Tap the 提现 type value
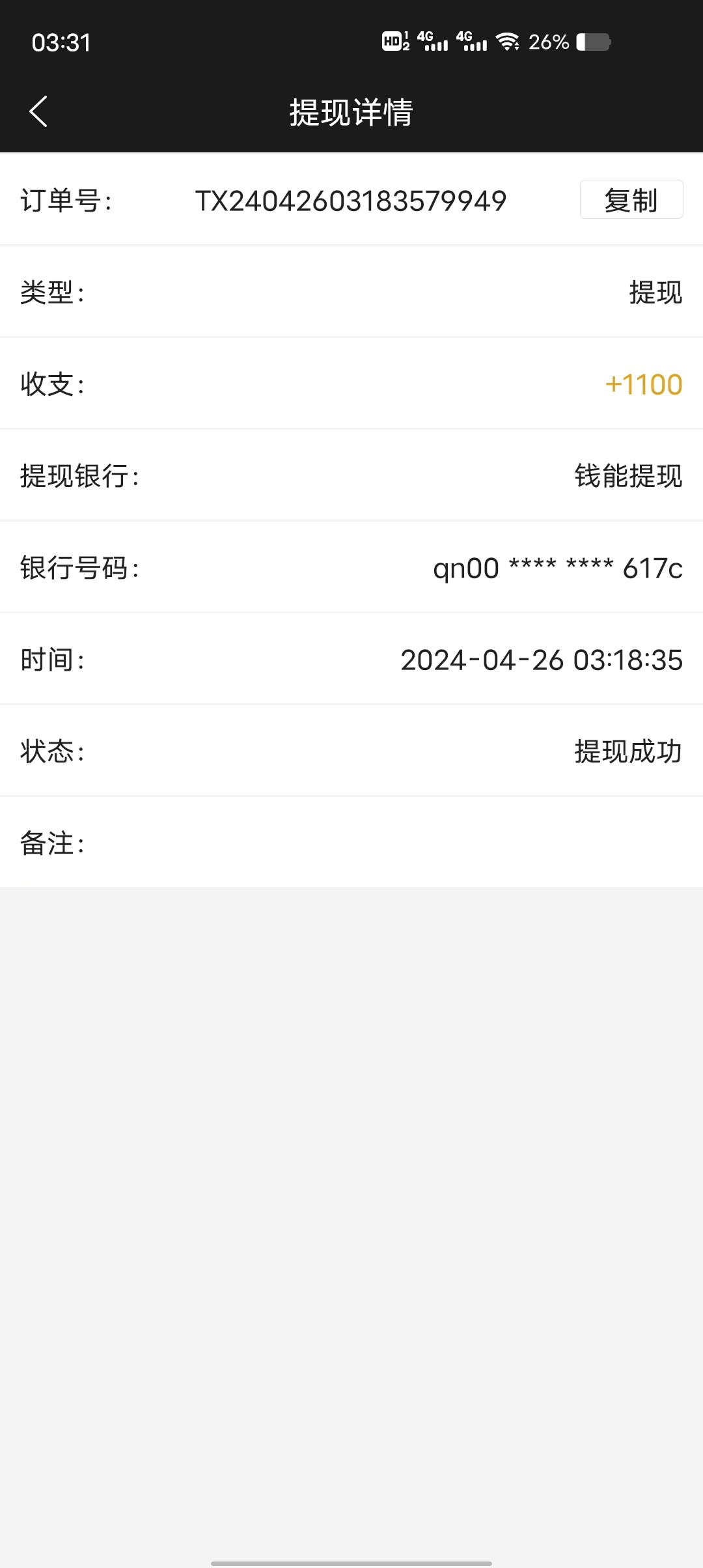The image size is (703, 1568). pyautogui.click(x=654, y=293)
